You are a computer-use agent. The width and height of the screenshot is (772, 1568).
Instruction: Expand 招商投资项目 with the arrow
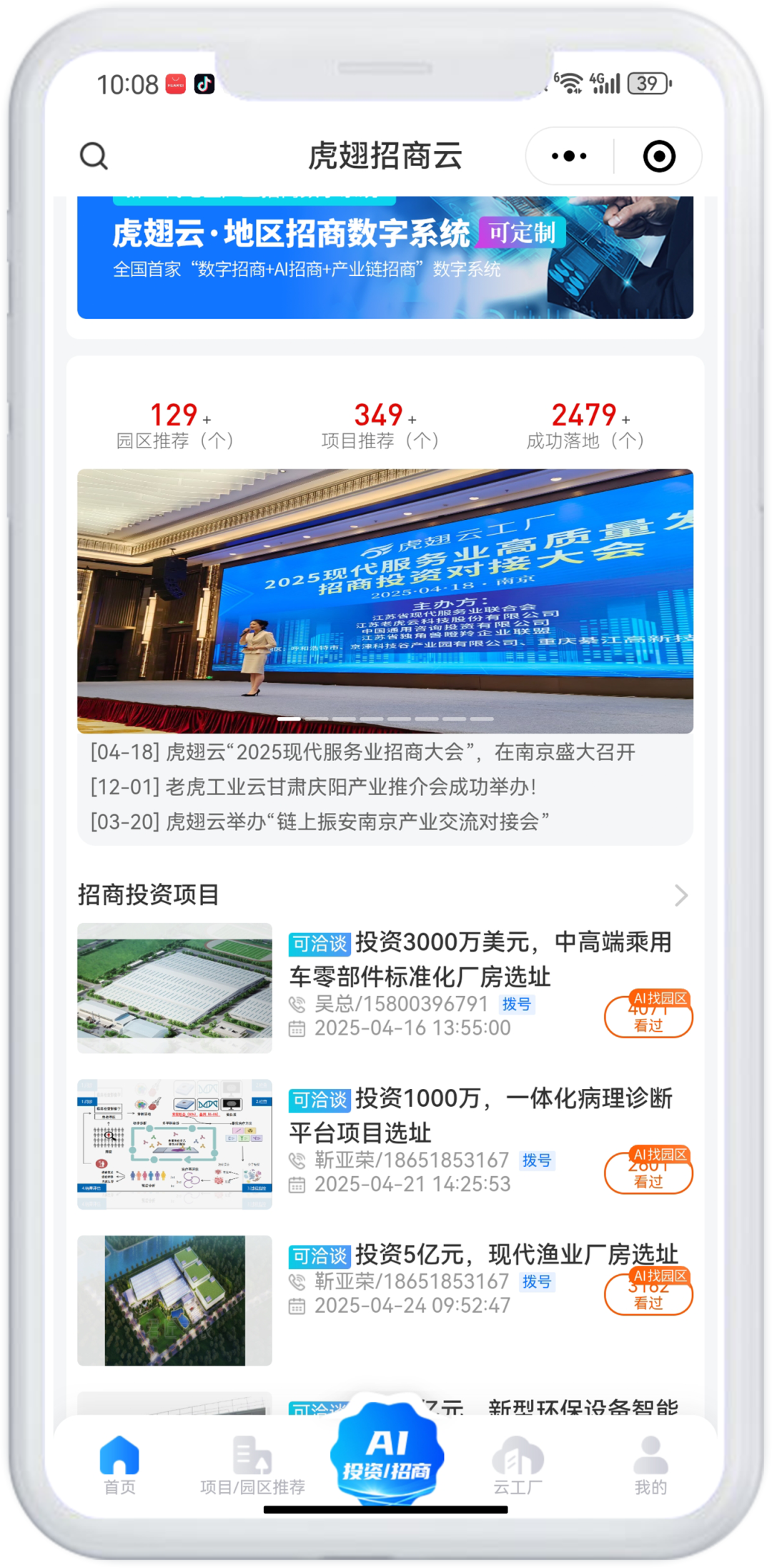pos(681,895)
